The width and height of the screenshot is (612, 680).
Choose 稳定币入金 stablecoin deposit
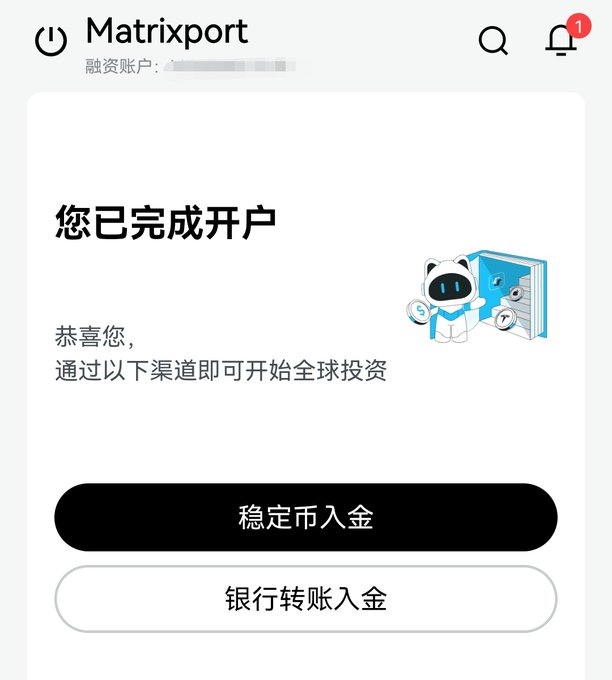pyautogui.click(x=306, y=517)
